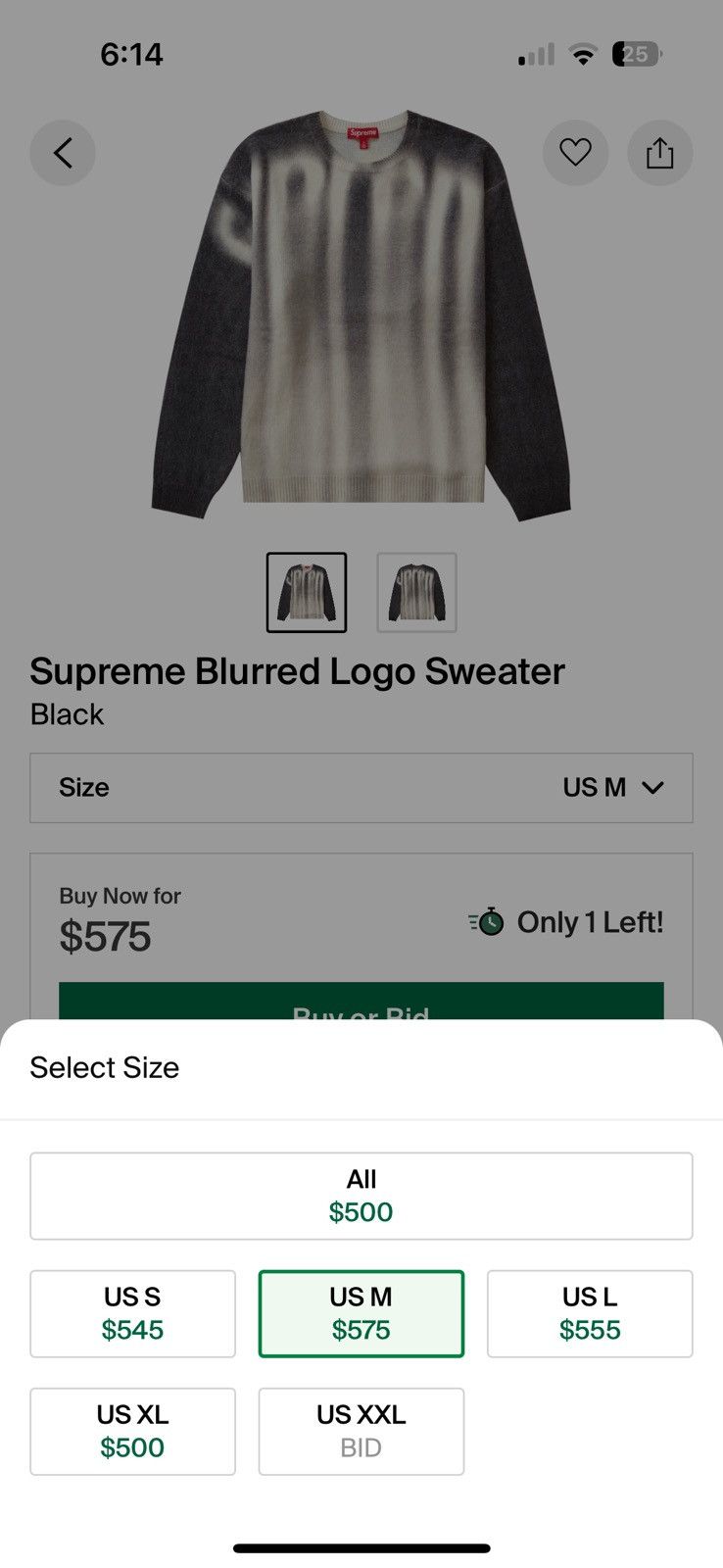723x1568 pixels.
Task: Choose size US S for $545
Action: coord(132,1313)
